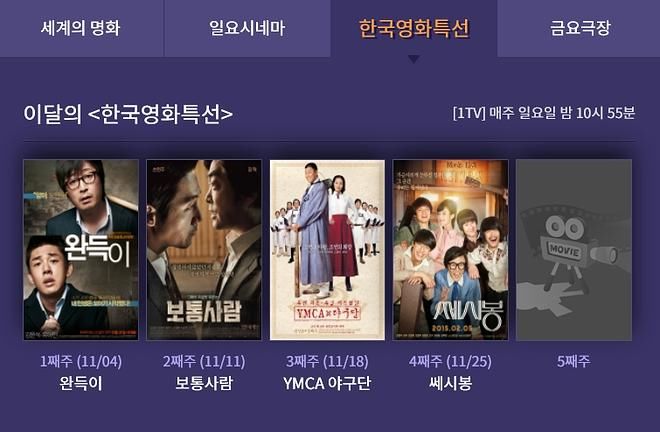Image resolution: width=660 pixels, height=432 pixels.
Task: Switch to the 금요극장 tab
Action: pos(579,28)
